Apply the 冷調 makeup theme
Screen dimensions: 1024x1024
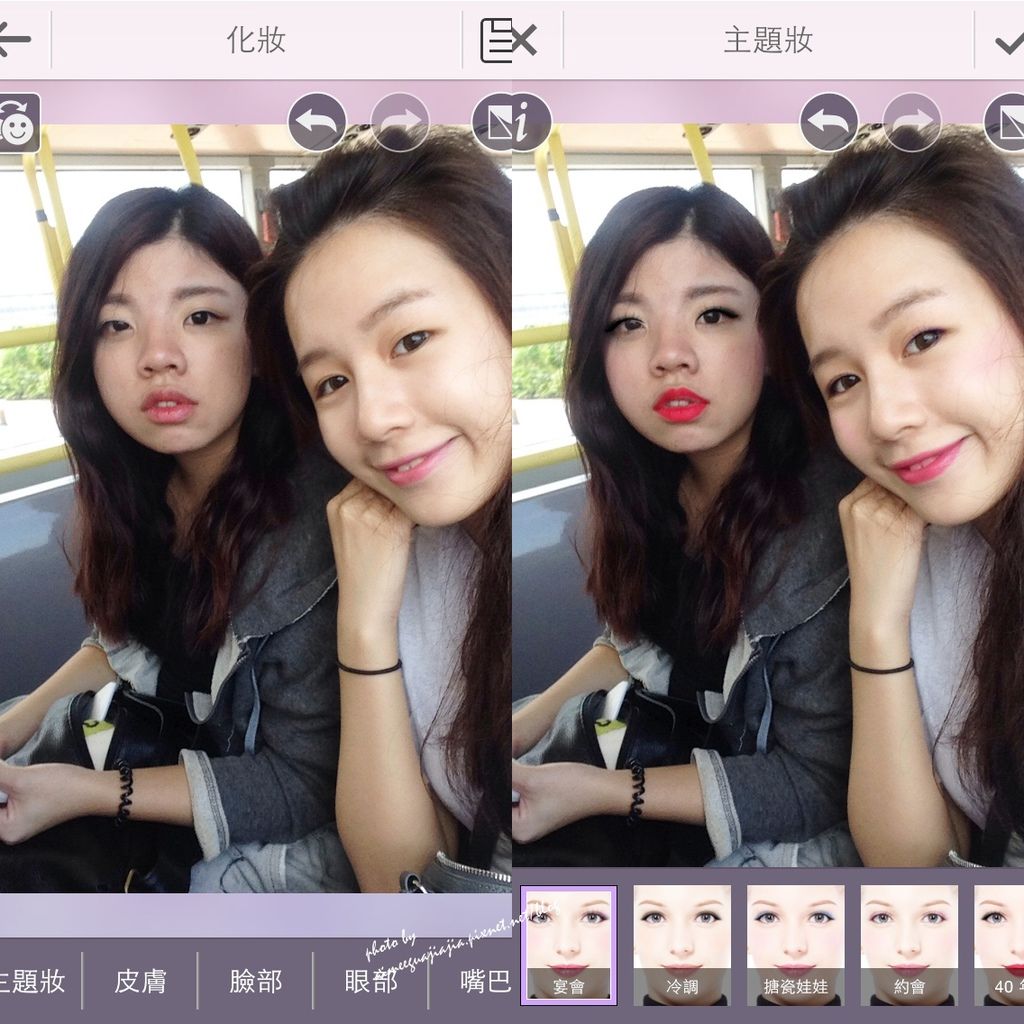[x=682, y=945]
